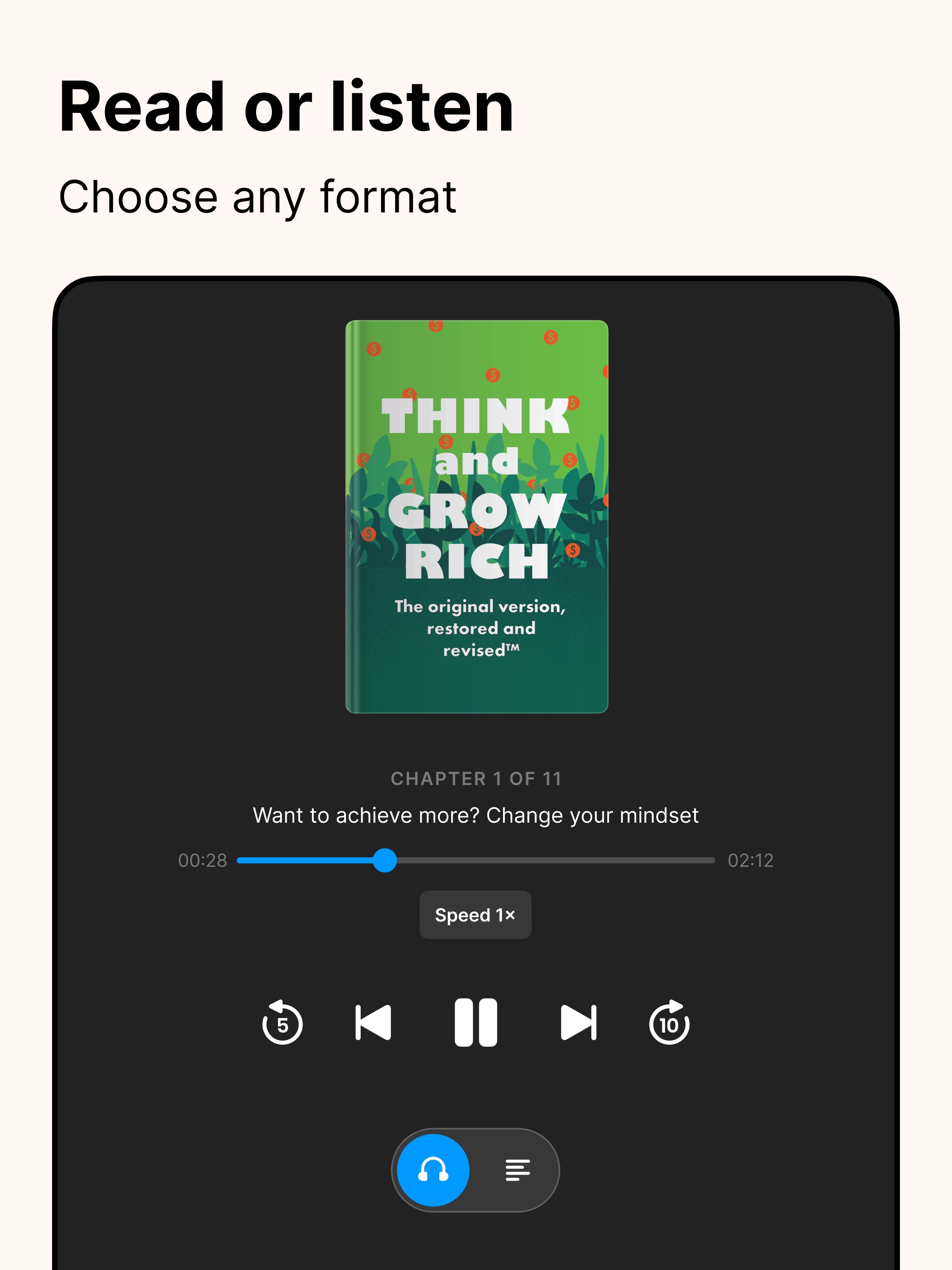The width and height of the screenshot is (952, 1270).
Task: Tap the 'Read or listen' heading
Action: [287, 106]
